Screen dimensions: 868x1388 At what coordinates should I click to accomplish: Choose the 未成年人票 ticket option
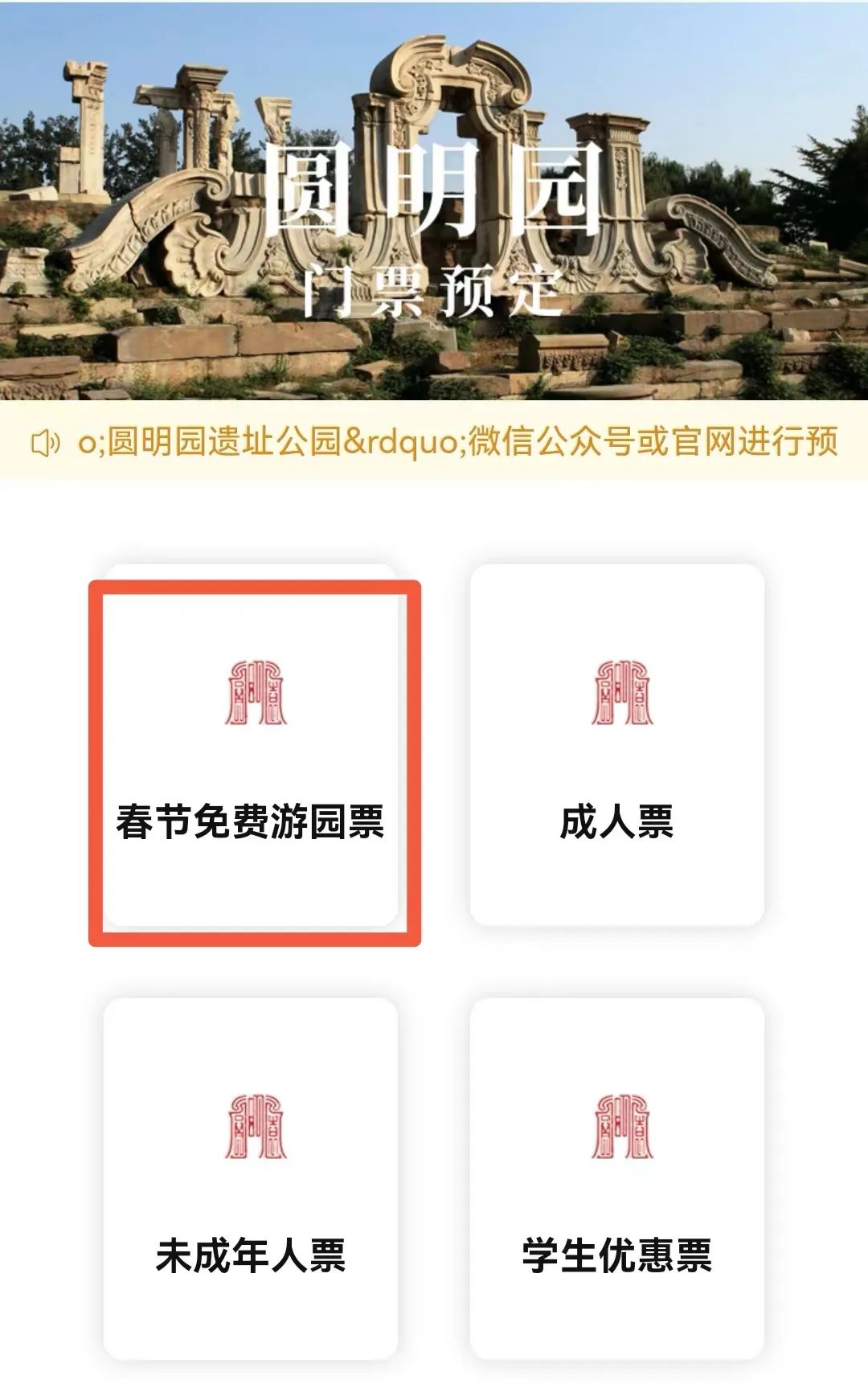click(251, 1179)
